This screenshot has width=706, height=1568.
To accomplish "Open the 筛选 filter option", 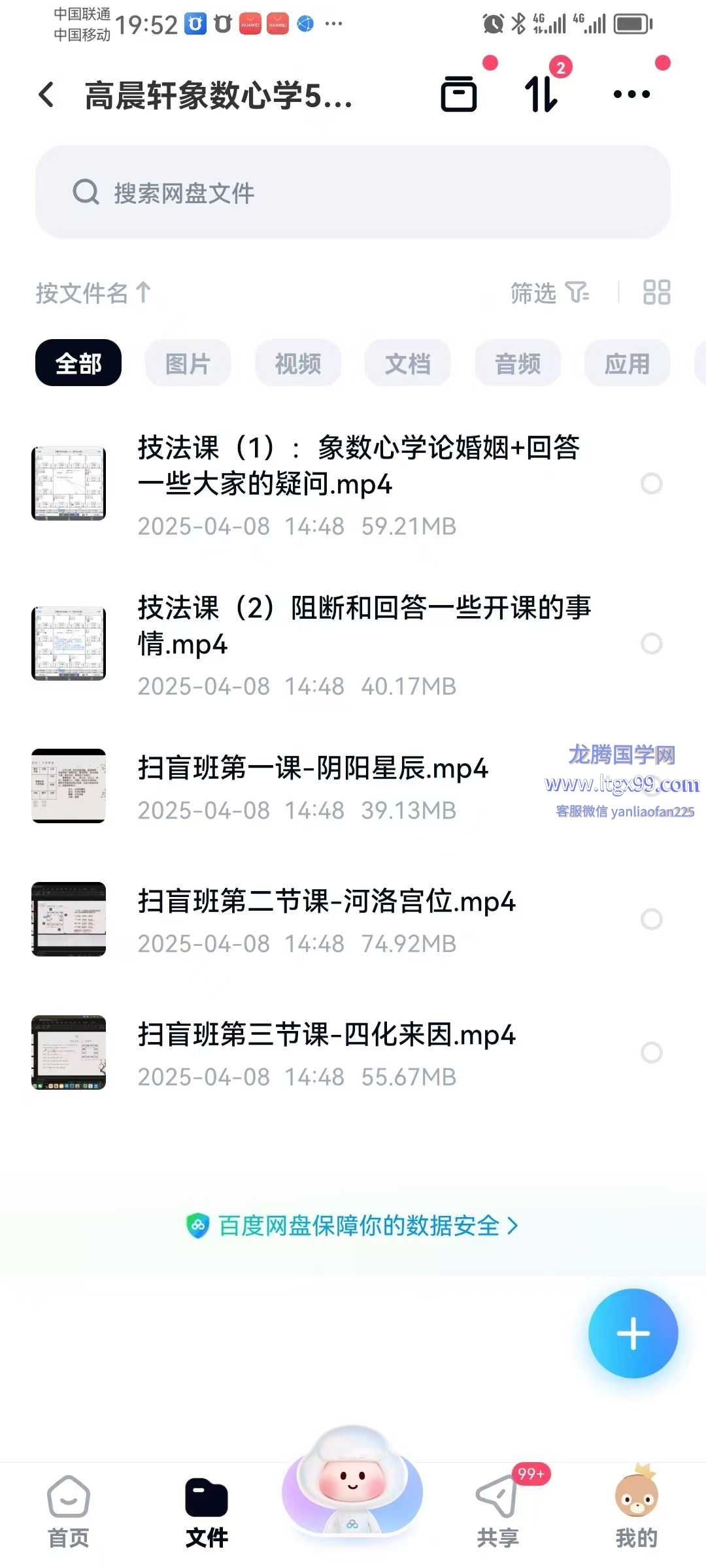I will (549, 293).
